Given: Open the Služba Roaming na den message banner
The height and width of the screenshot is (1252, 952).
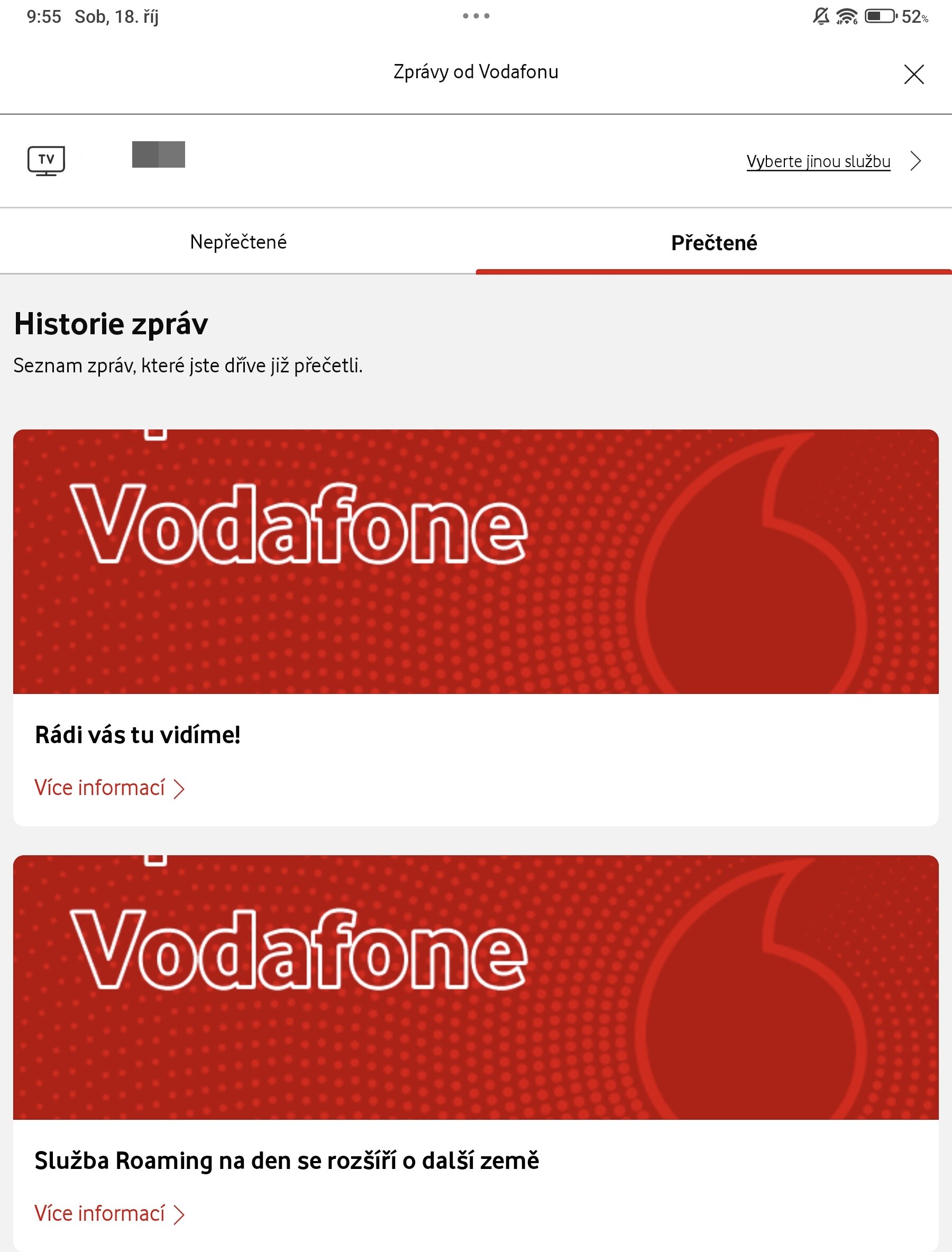Looking at the screenshot, I should click(476, 987).
